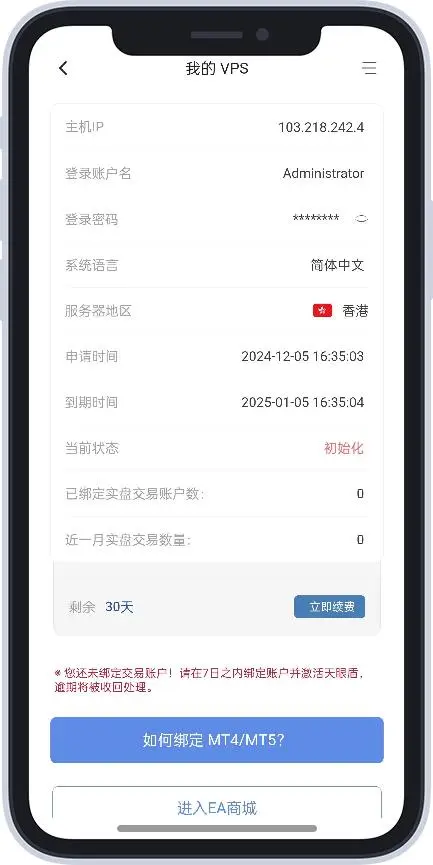The height and width of the screenshot is (865, 433).
Task: Reveal the hidden login password
Action: pos(361,219)
